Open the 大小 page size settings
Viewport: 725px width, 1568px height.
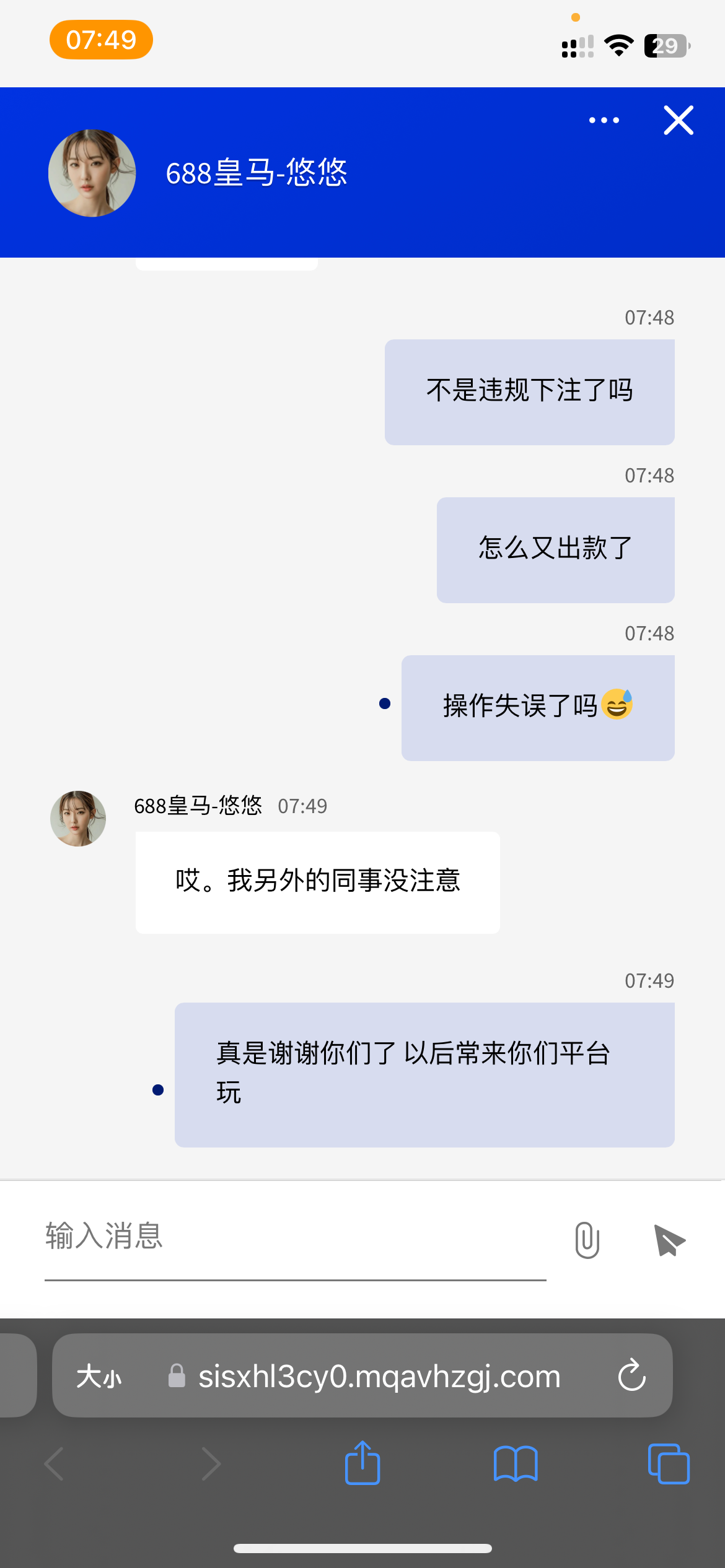99,1377
